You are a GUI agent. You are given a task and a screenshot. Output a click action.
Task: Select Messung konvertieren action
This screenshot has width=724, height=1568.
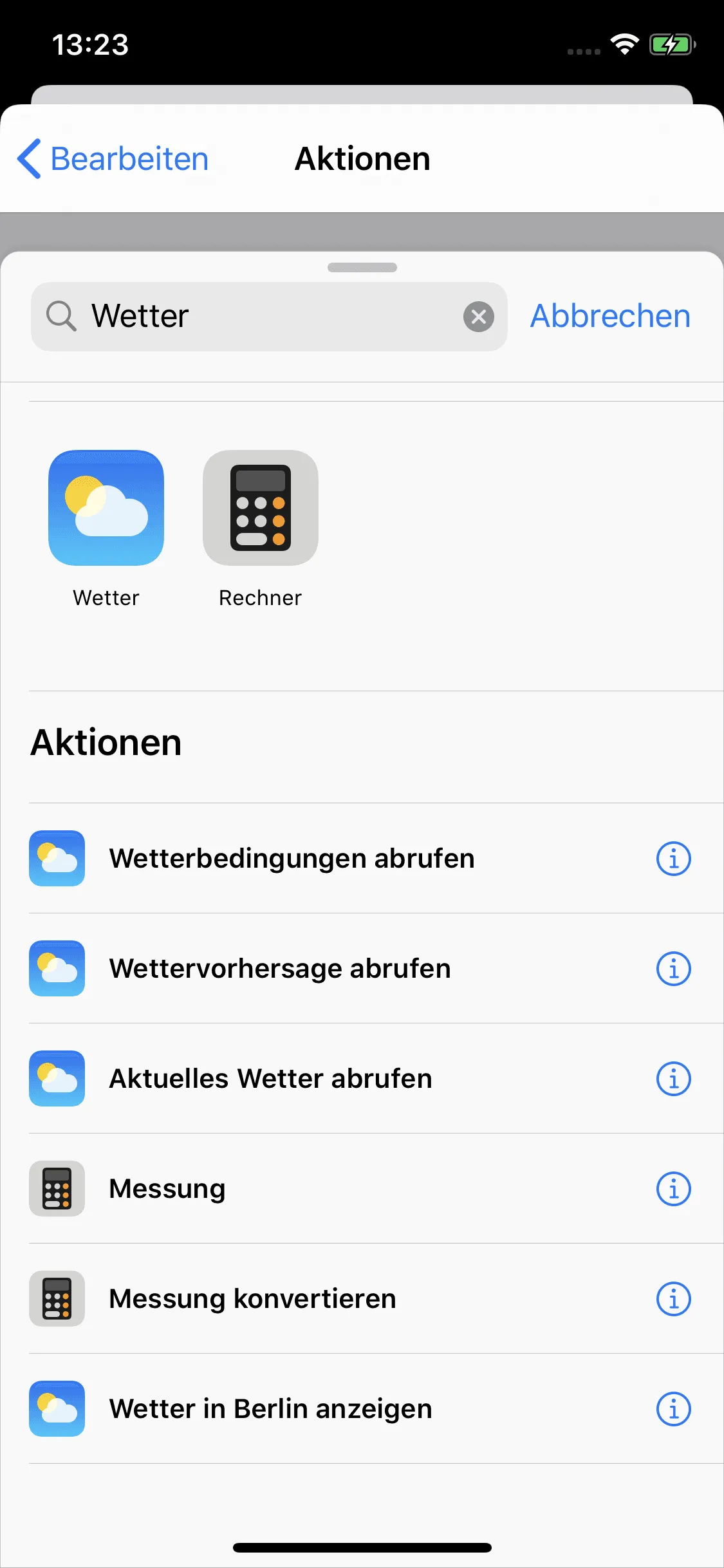(x=335, y=1298)
